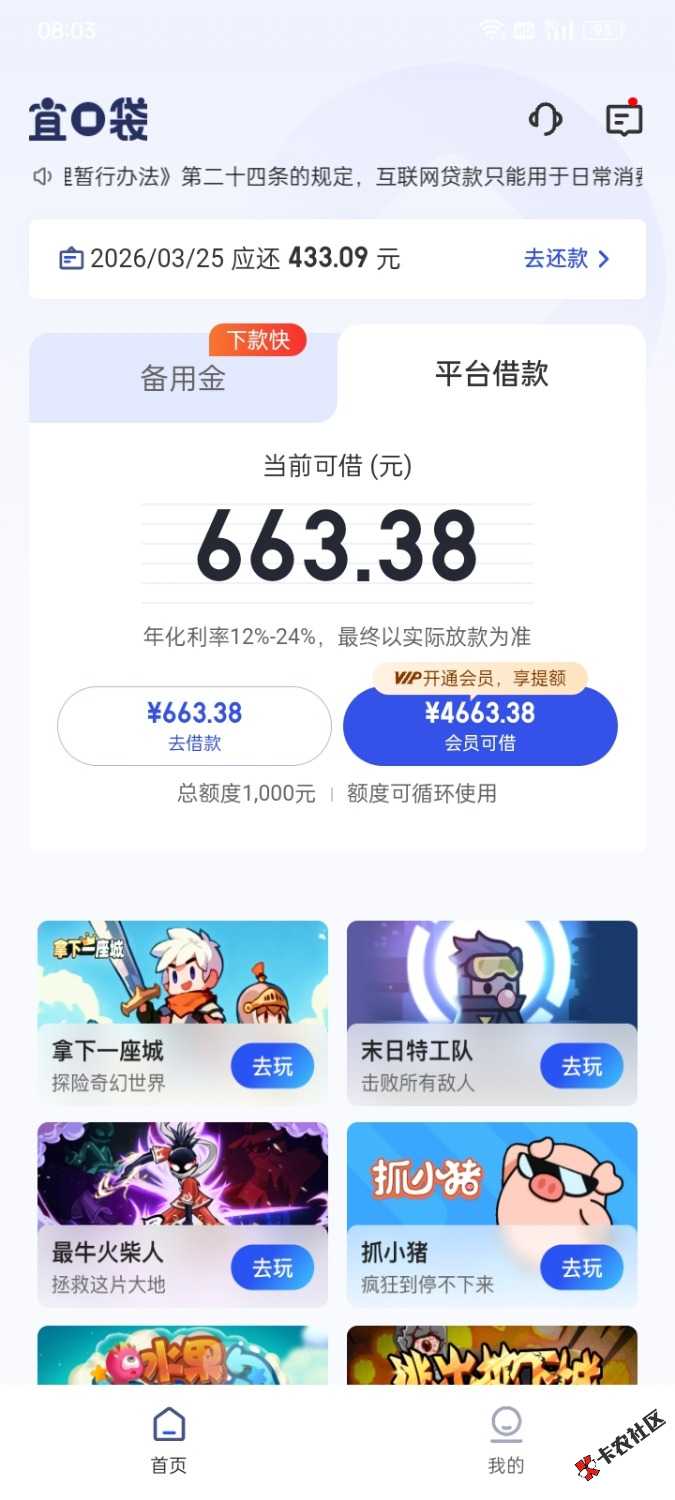Start 最牛火柴人 with its 去玩 button
This screenshot has height=1500, width=675.
272,1268
